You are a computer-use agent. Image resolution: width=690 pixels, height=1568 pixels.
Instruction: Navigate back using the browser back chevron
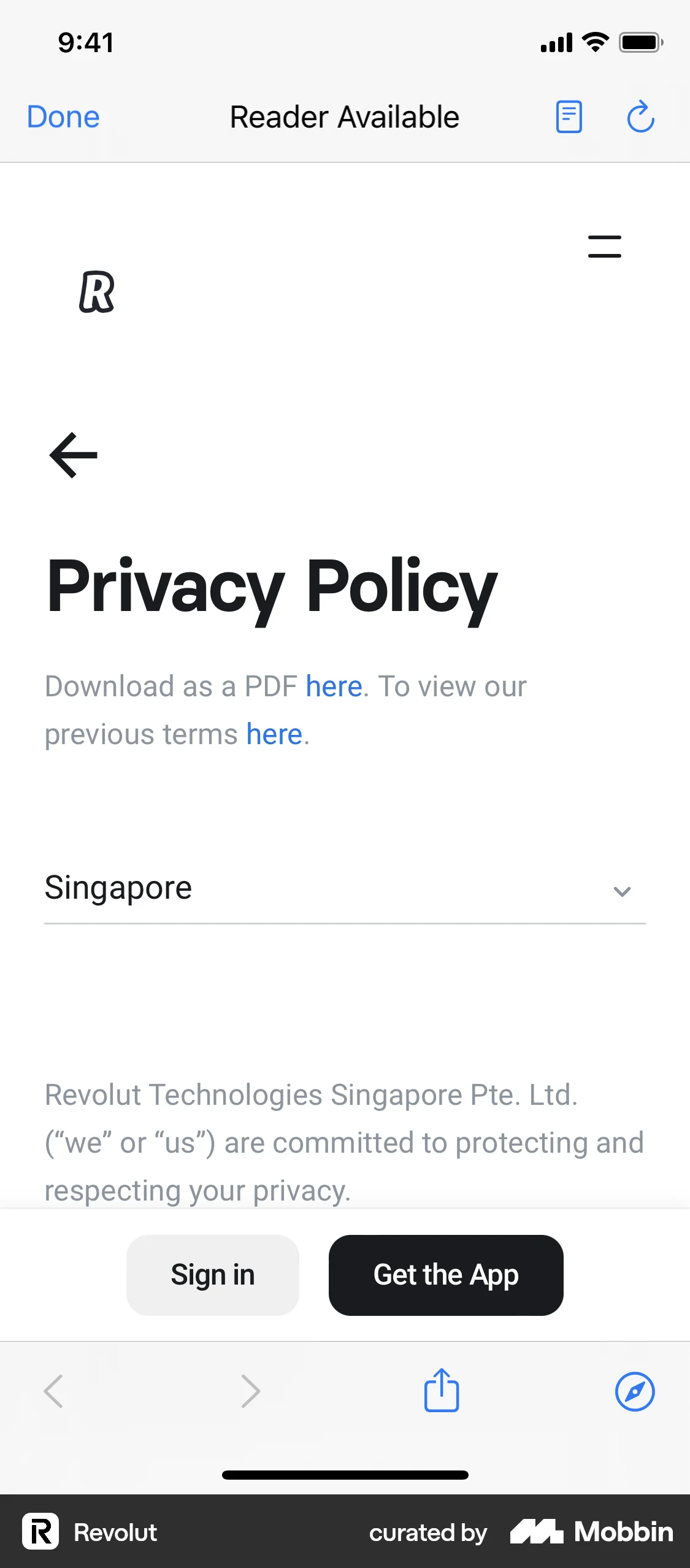pos(53,1391)
